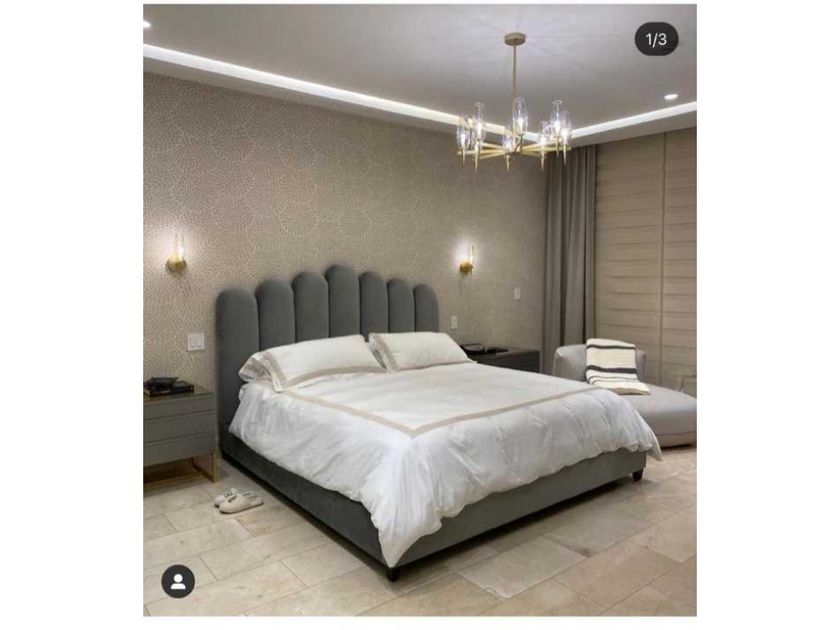840x630 pixels.
Task: Show people tagged in this photo
Action: point(178,581)
